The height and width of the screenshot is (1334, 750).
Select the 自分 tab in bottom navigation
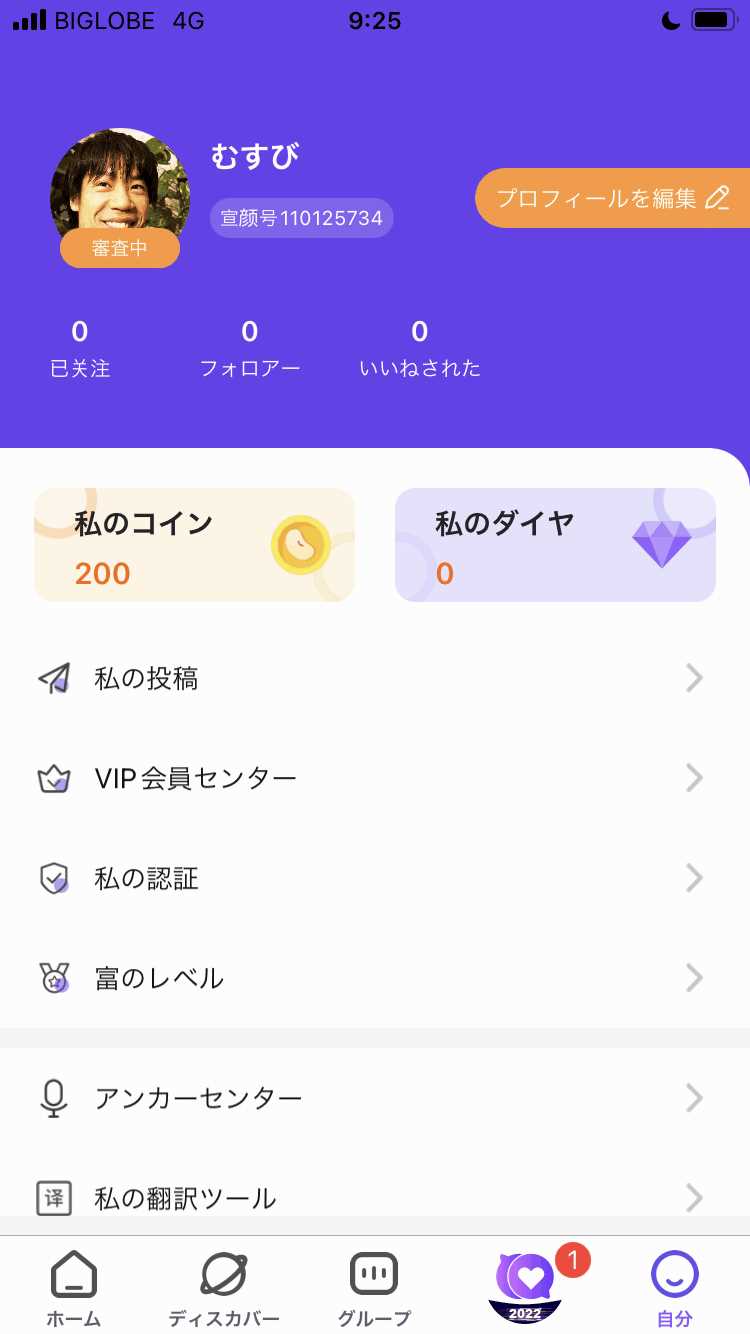pyautogui.click(x=674, y=1287)
